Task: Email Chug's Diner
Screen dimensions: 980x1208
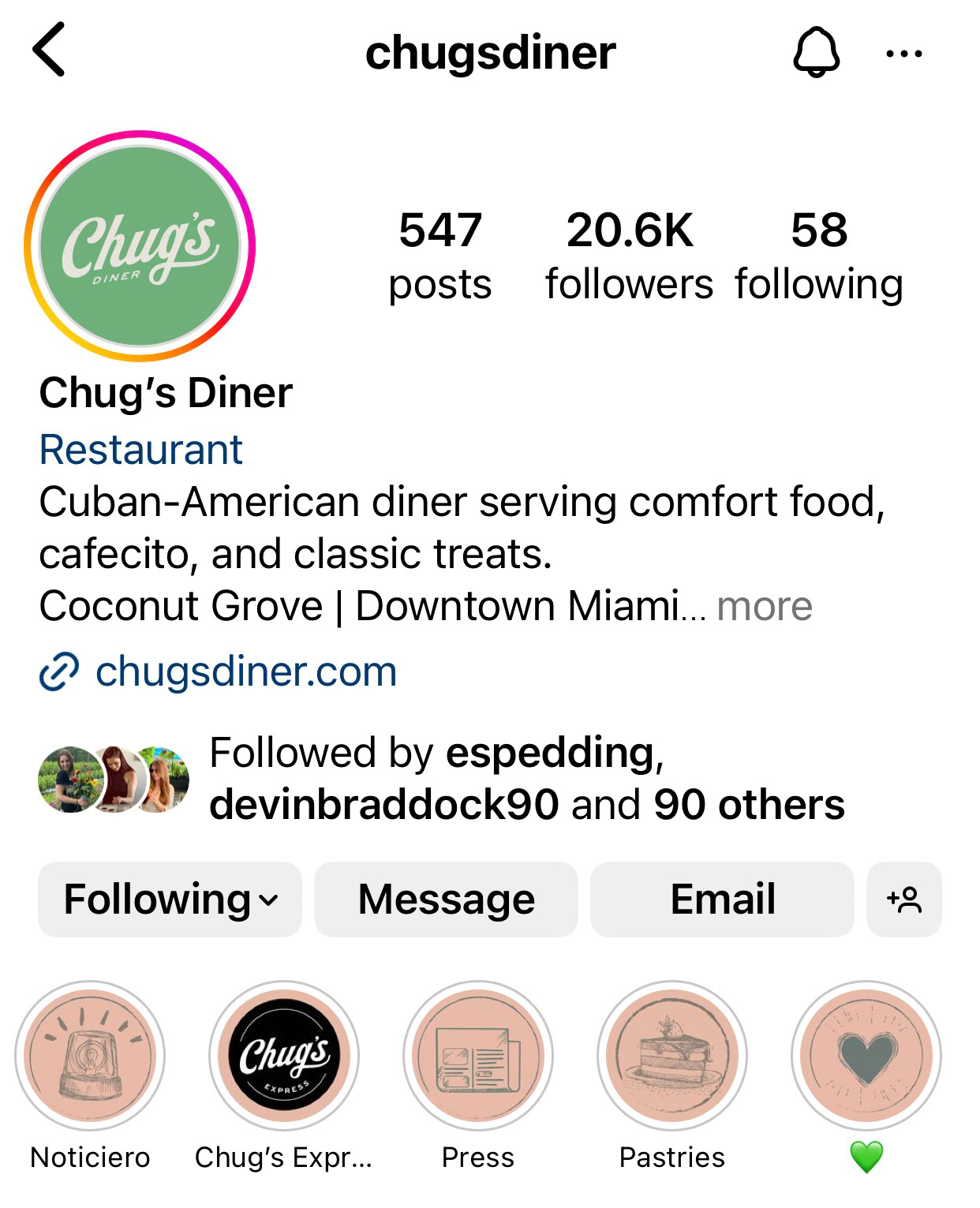Action: click(x=722, y=899)
